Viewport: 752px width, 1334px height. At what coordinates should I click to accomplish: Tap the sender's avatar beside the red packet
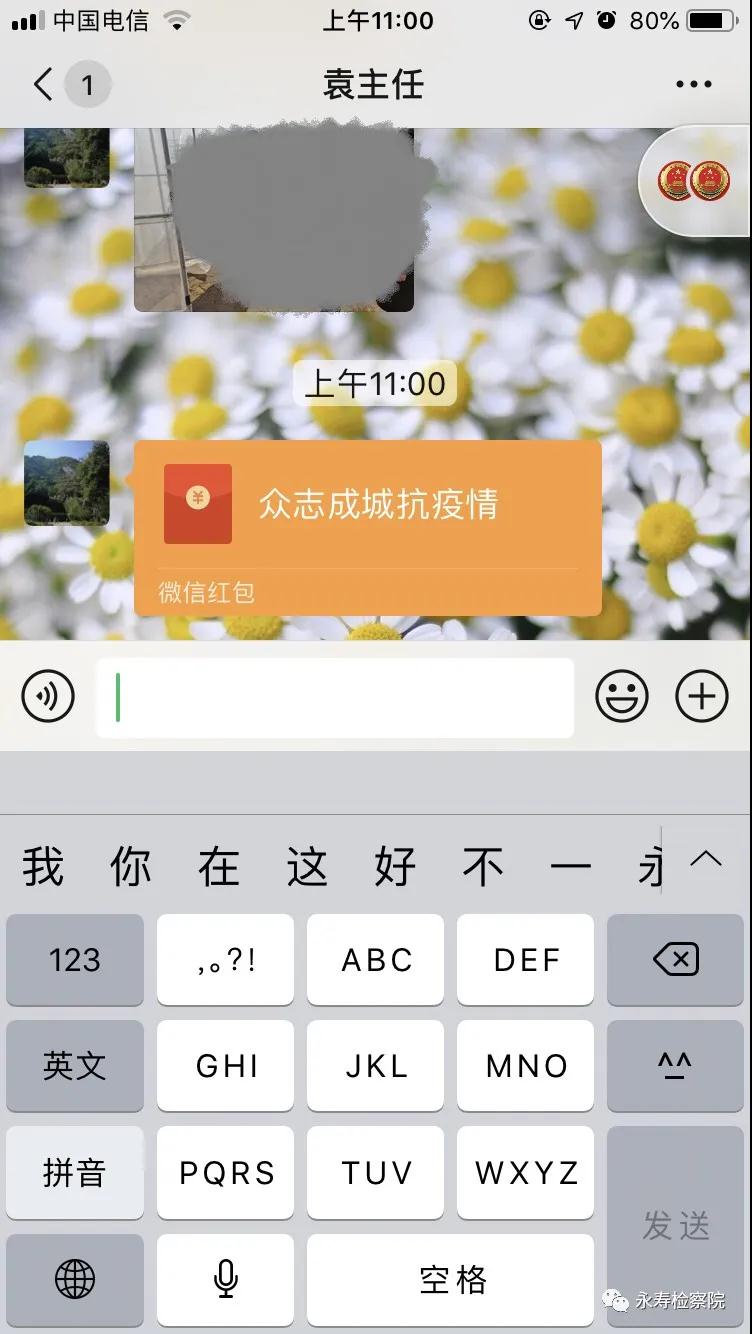67,483
